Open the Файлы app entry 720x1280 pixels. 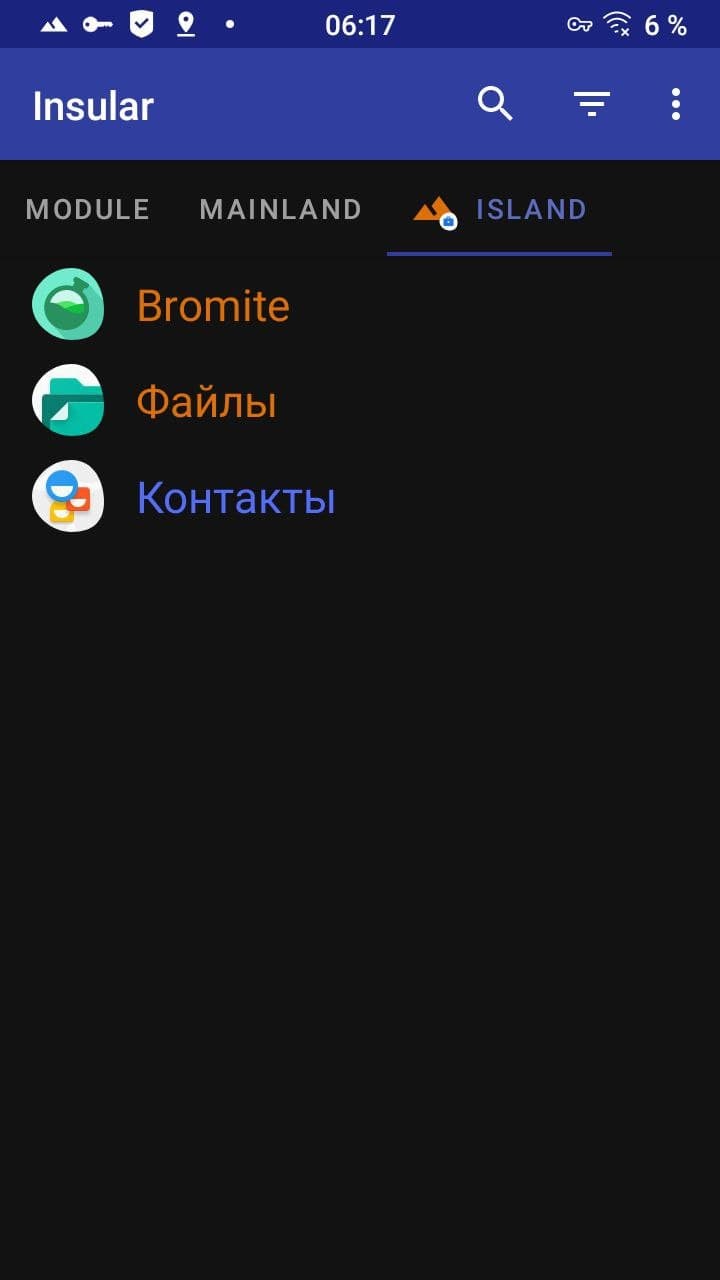click(x=206, y=402)
